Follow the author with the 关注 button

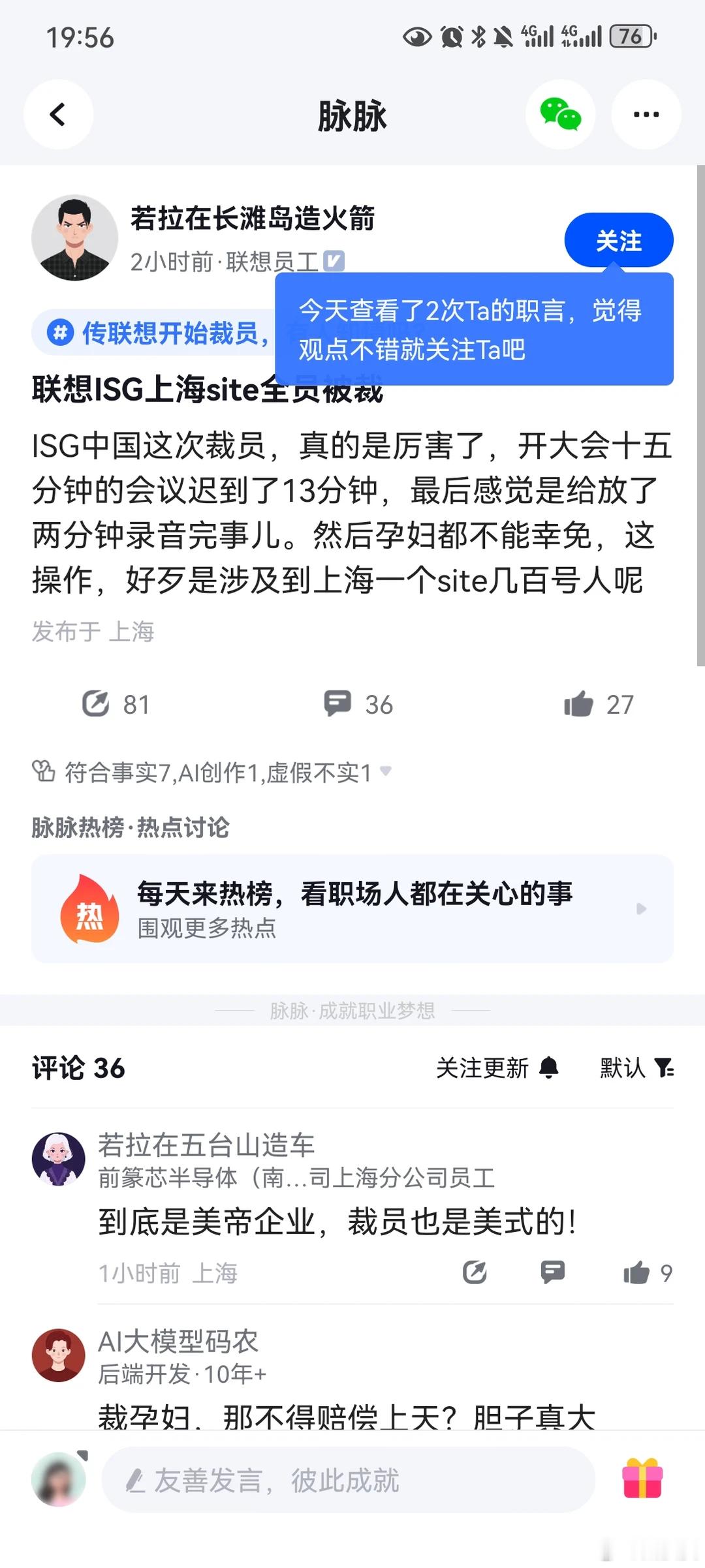pyautogui.click(x=618, y=240)
